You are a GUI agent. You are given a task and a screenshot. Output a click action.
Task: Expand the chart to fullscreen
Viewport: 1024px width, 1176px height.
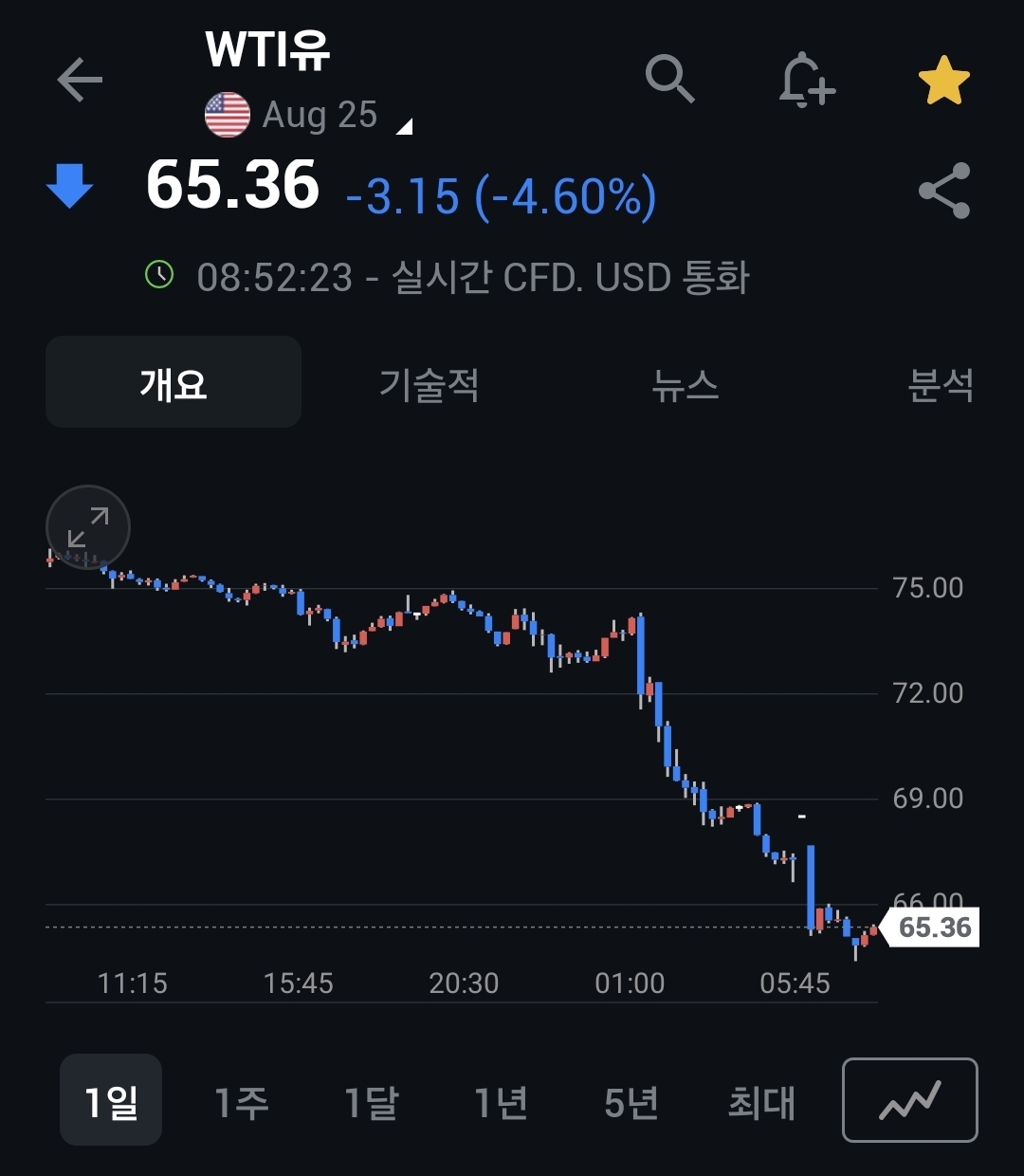pyautogui.click(x=88, y=527)
